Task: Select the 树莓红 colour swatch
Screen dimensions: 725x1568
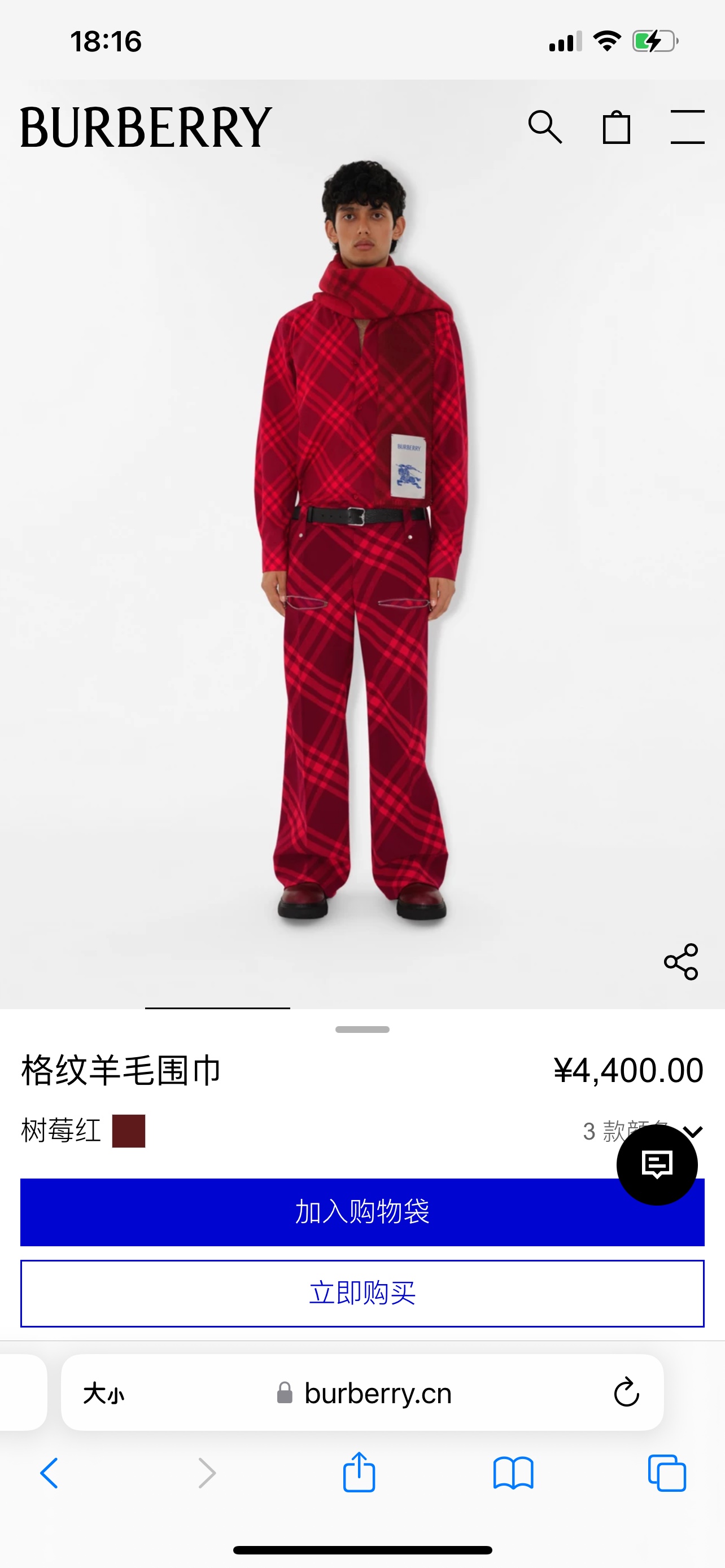Action: [128, 1131]
